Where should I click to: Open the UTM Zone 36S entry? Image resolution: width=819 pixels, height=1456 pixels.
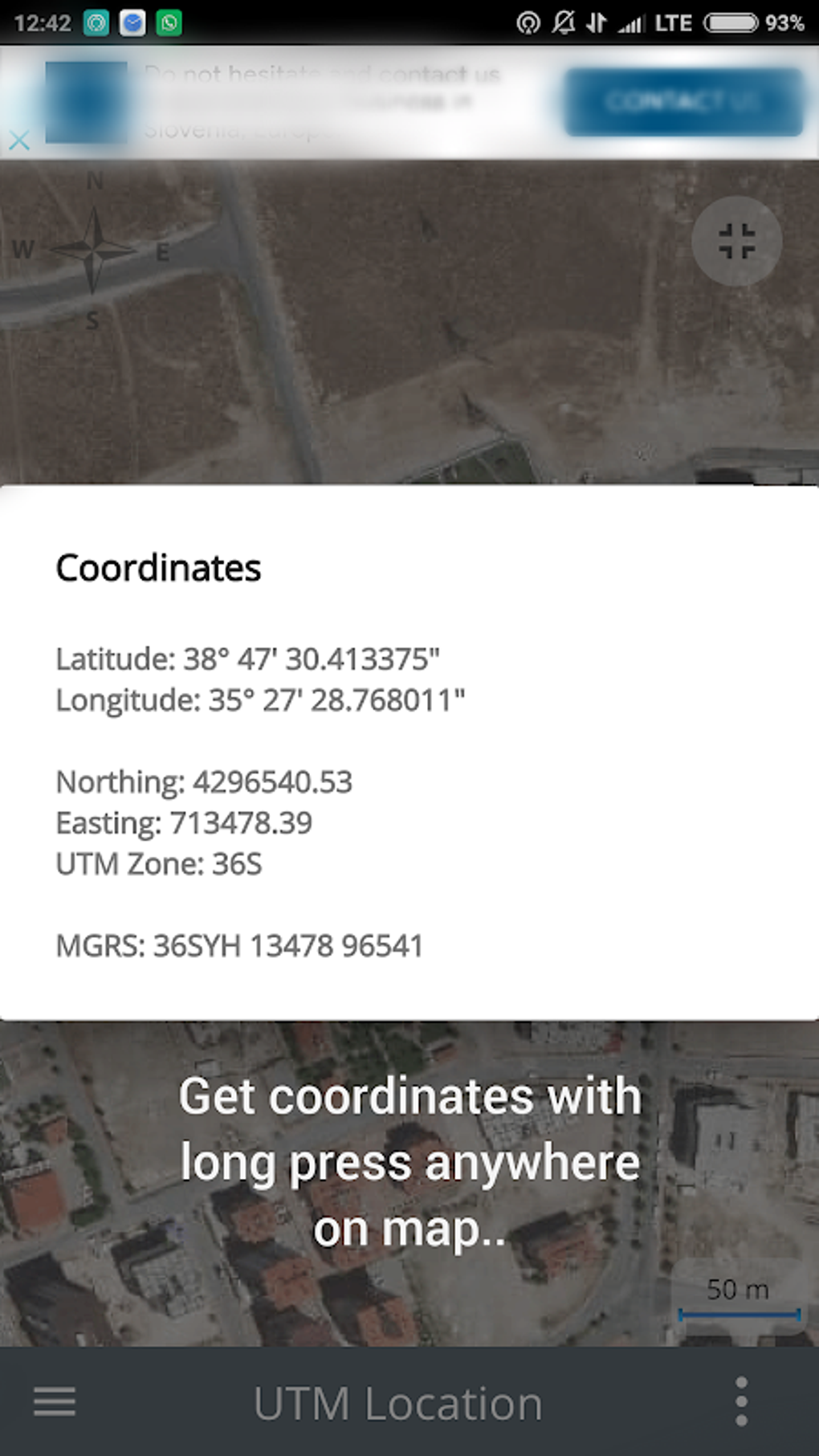tap(161, 864)
